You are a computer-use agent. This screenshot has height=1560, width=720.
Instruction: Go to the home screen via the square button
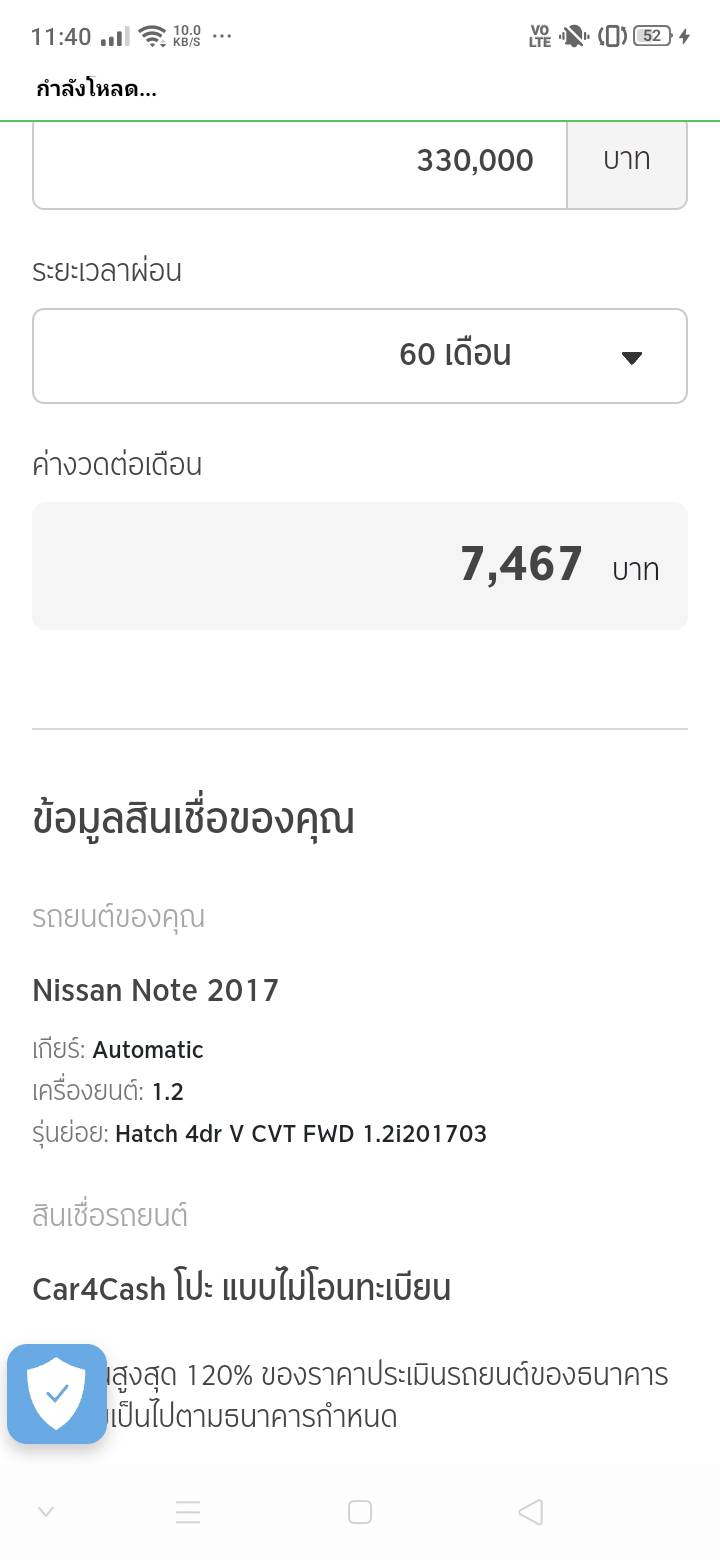click(360, 1512)
